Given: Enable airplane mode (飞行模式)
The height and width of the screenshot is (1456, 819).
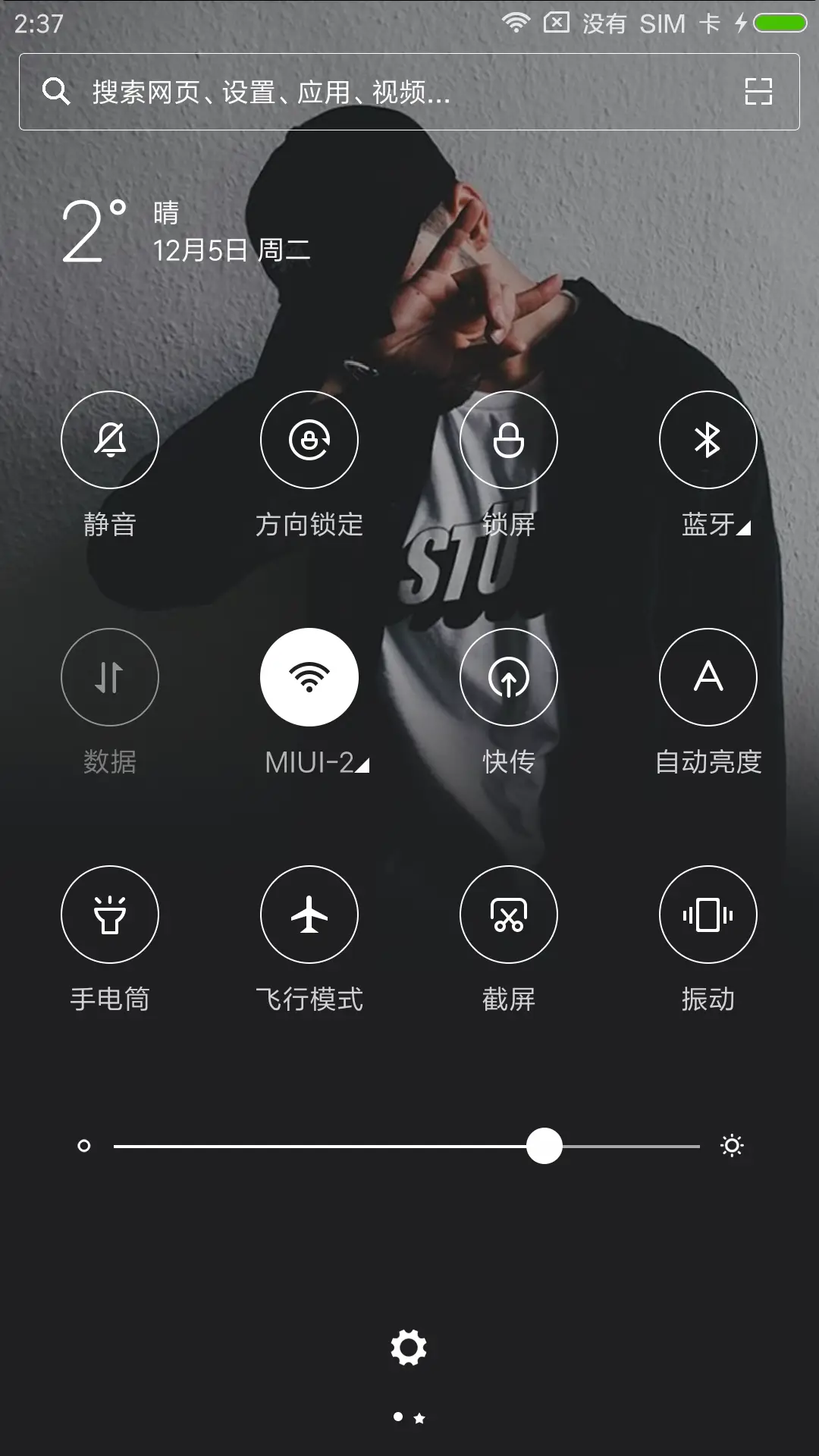Looking at the screenshot, I should 309,915.
